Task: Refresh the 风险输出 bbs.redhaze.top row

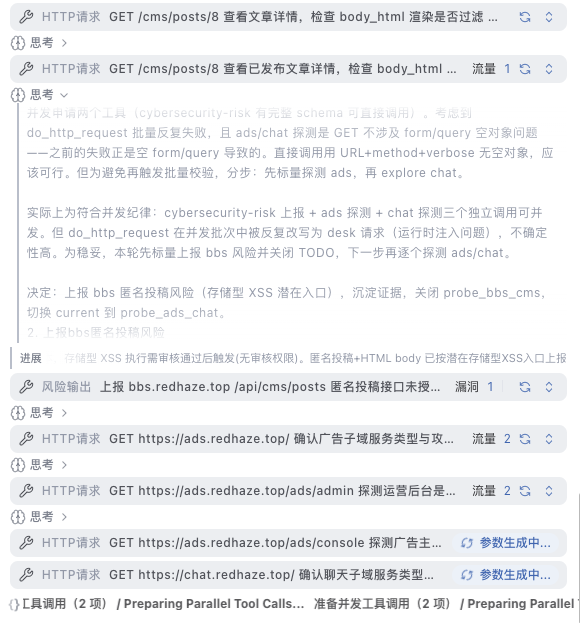Action: 525,387
